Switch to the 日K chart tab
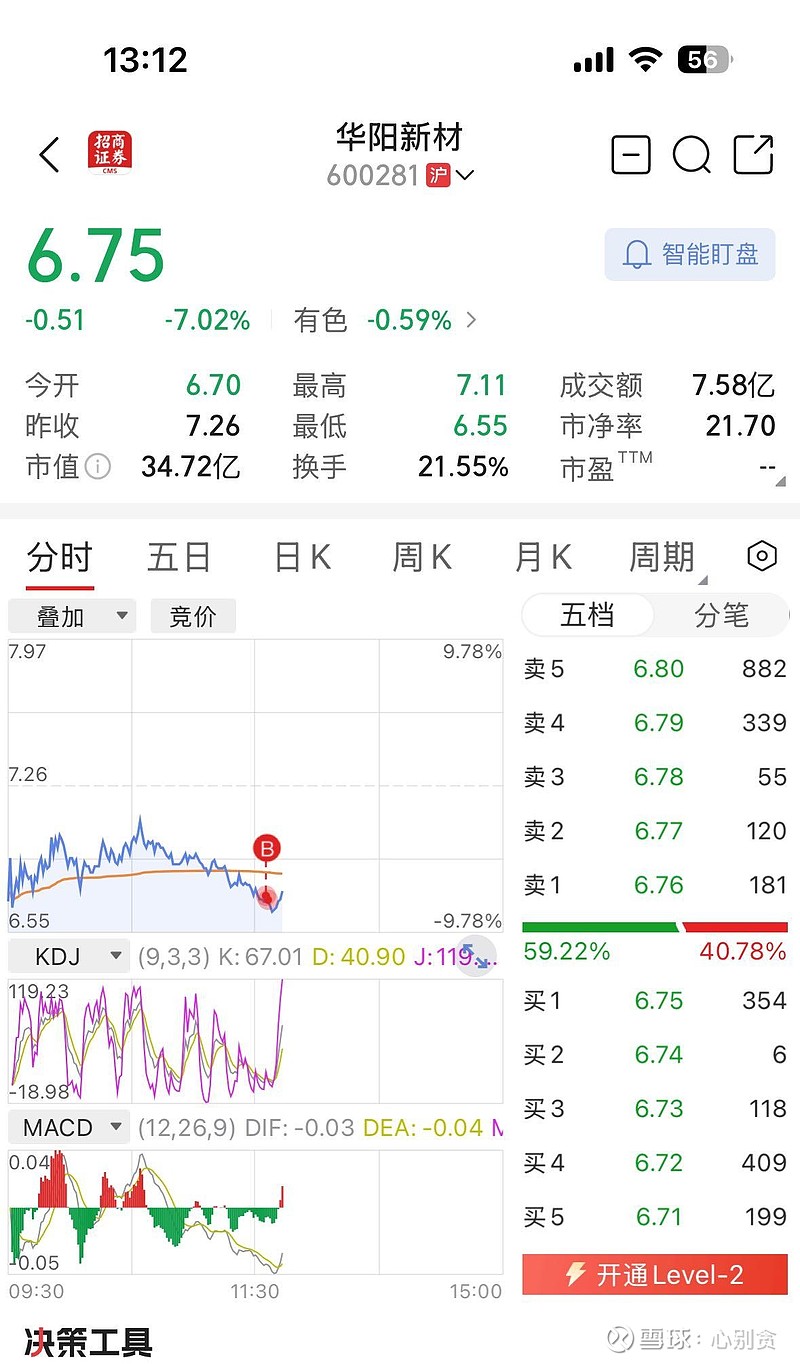This screenshot has width=800, height=1364. tap(302, 557)
